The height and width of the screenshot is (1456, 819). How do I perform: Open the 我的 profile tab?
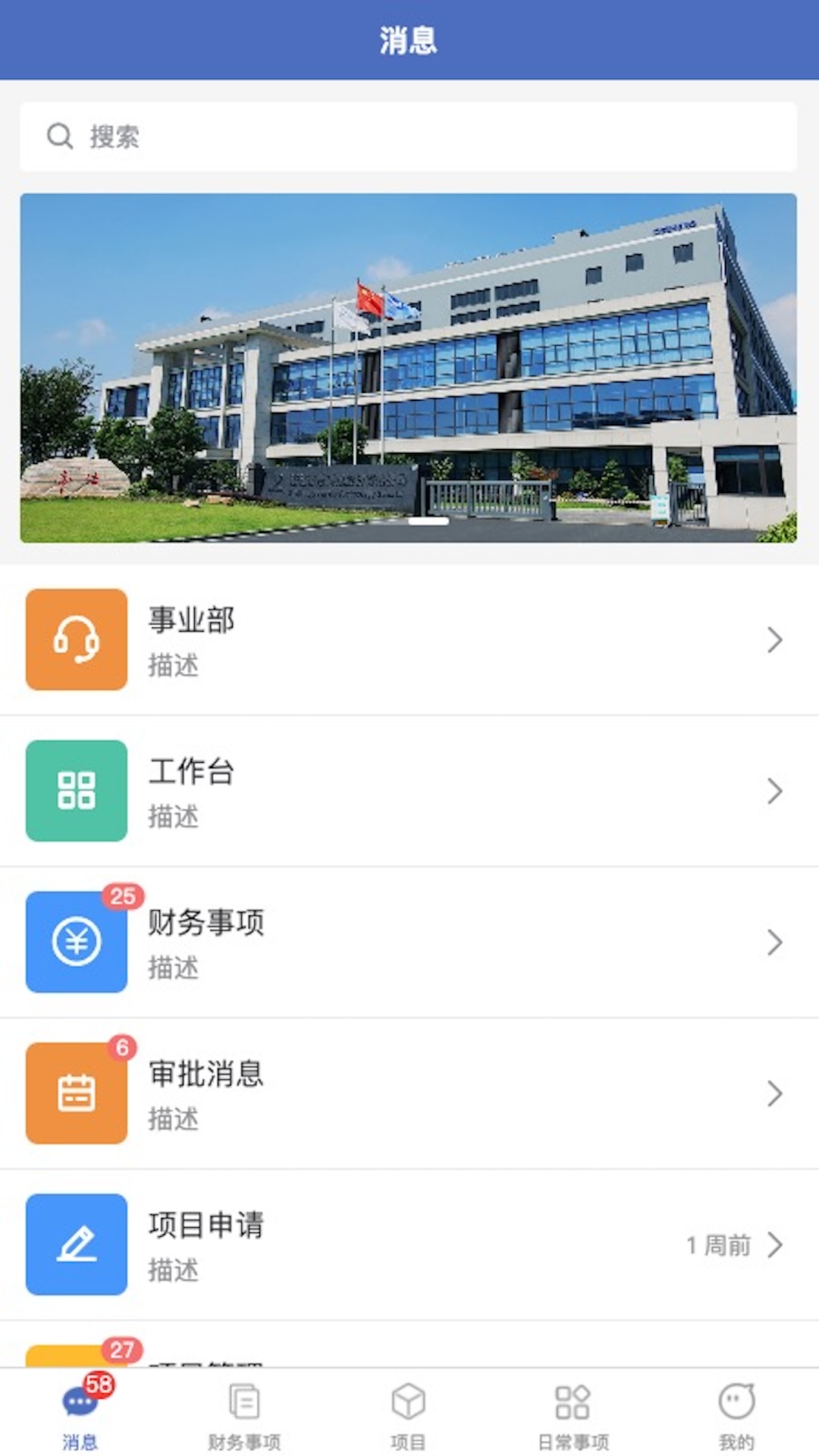736,1414
